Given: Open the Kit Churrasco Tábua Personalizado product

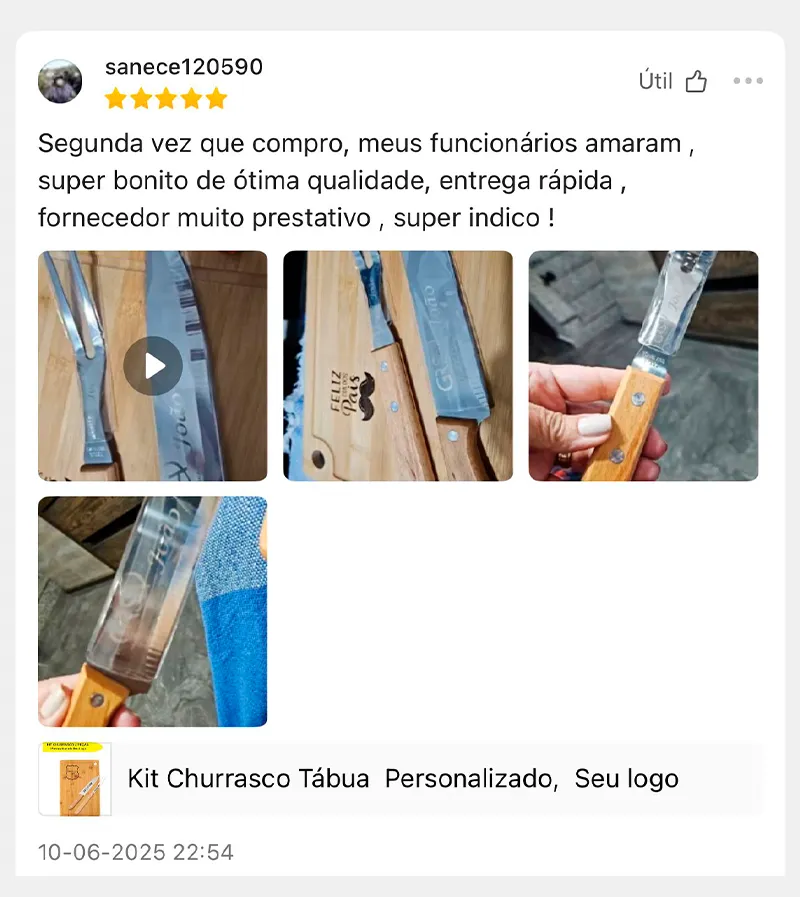Looking at the screenshot, I should tap(402, 779).
